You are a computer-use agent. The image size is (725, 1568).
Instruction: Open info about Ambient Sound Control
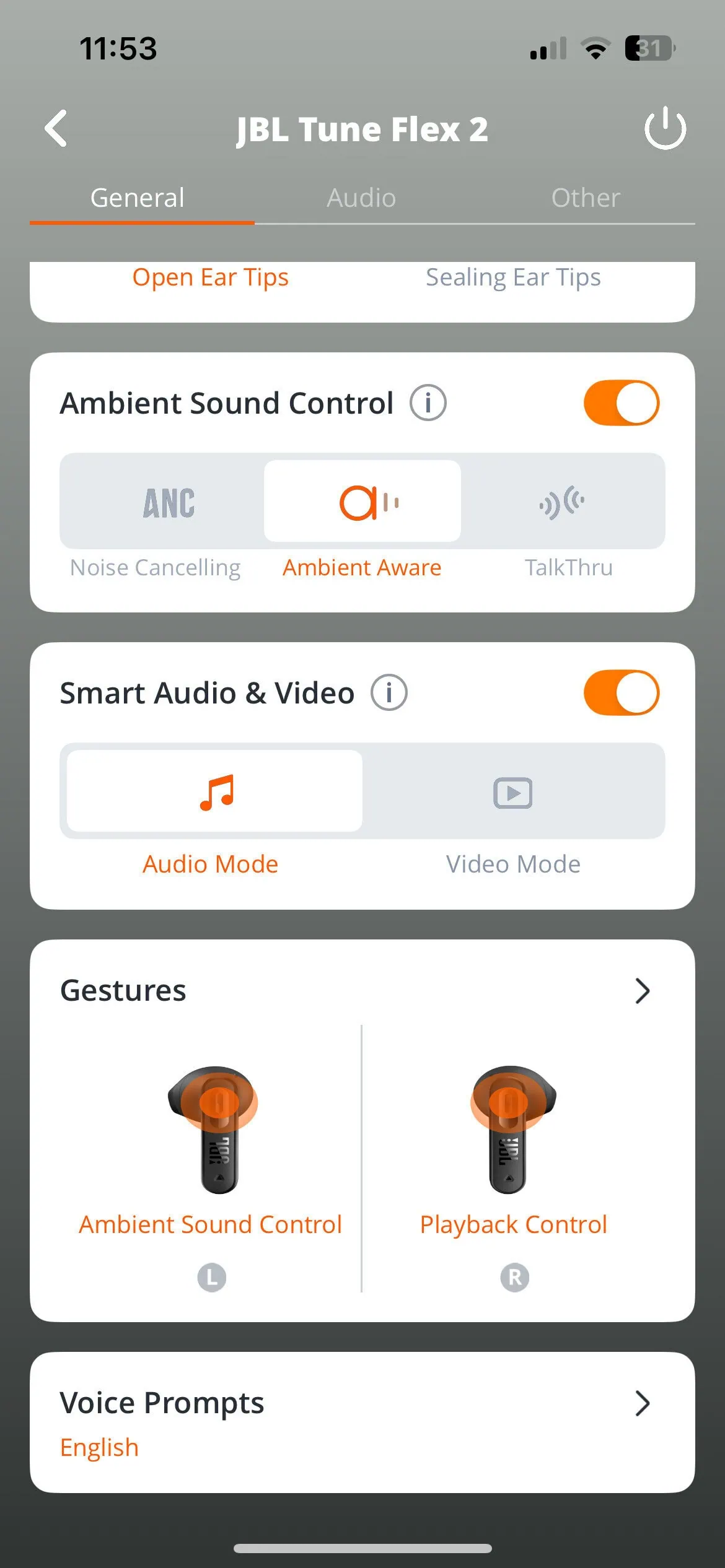(428, 403)
